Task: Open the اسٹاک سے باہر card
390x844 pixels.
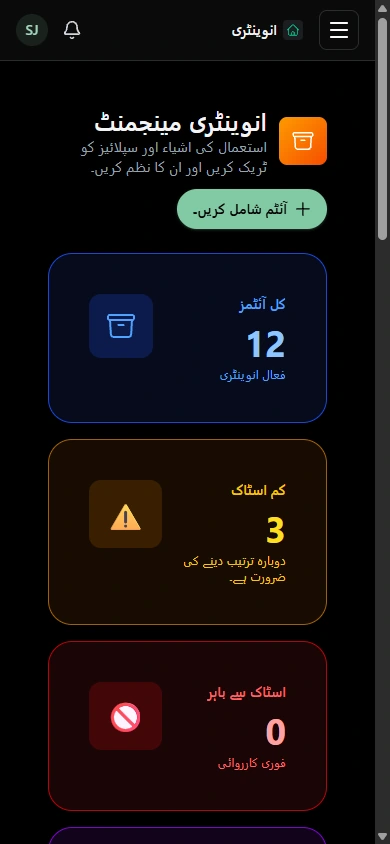Action: point(187,726)
